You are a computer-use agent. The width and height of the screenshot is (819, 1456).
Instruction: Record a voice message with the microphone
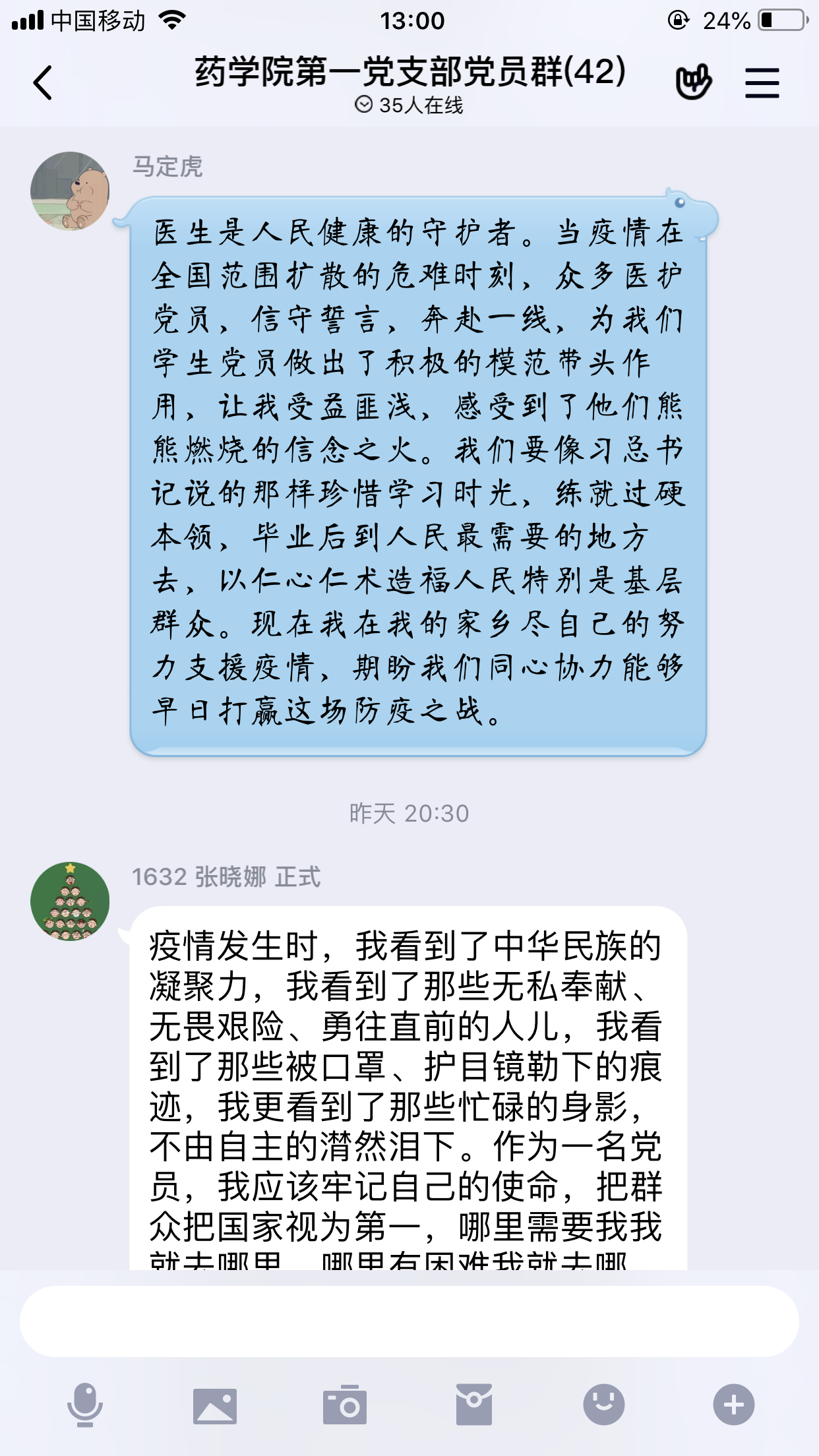pyautogui.click(x=85, y=1405)
